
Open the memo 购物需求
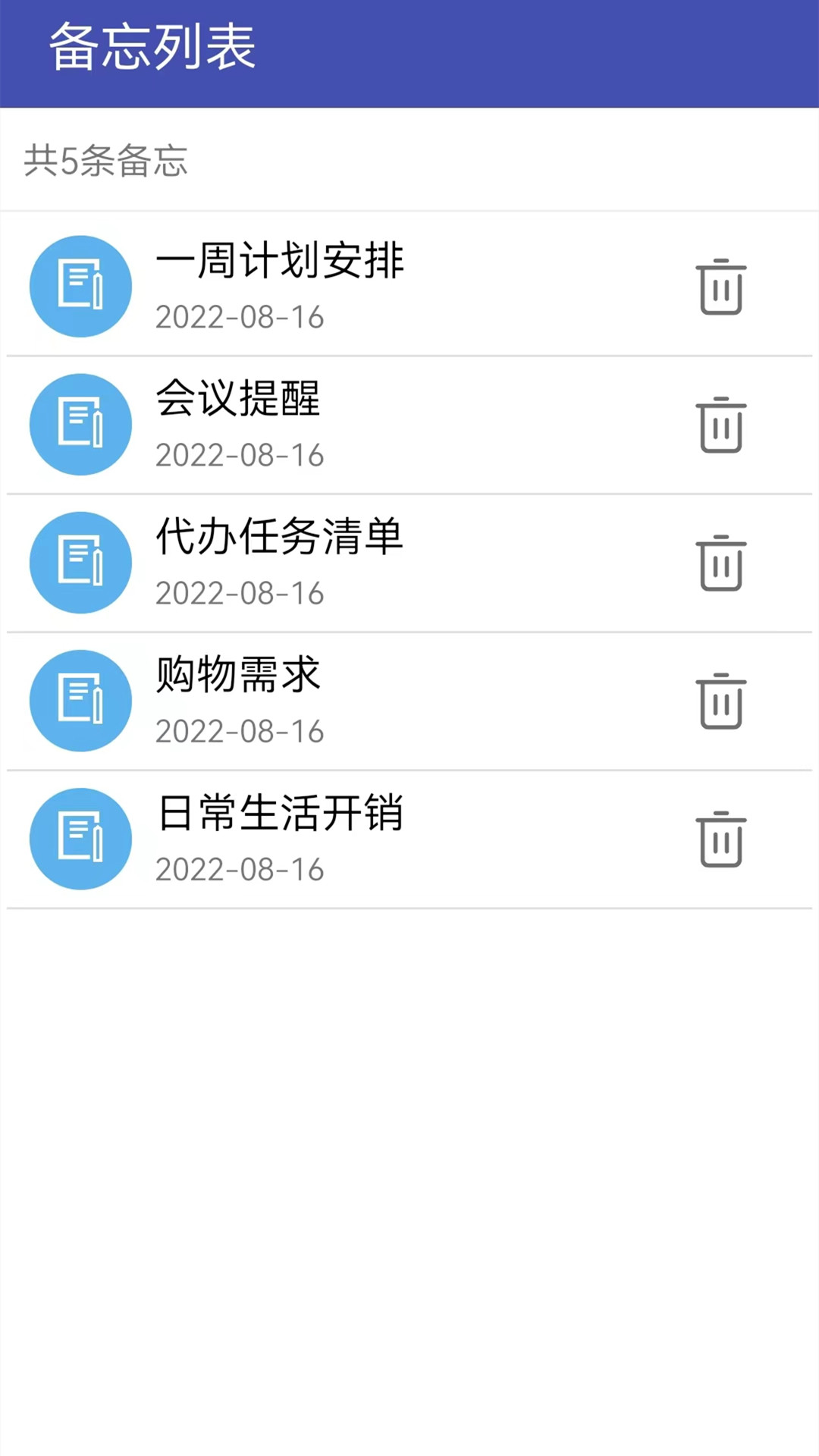click(409, 701)
